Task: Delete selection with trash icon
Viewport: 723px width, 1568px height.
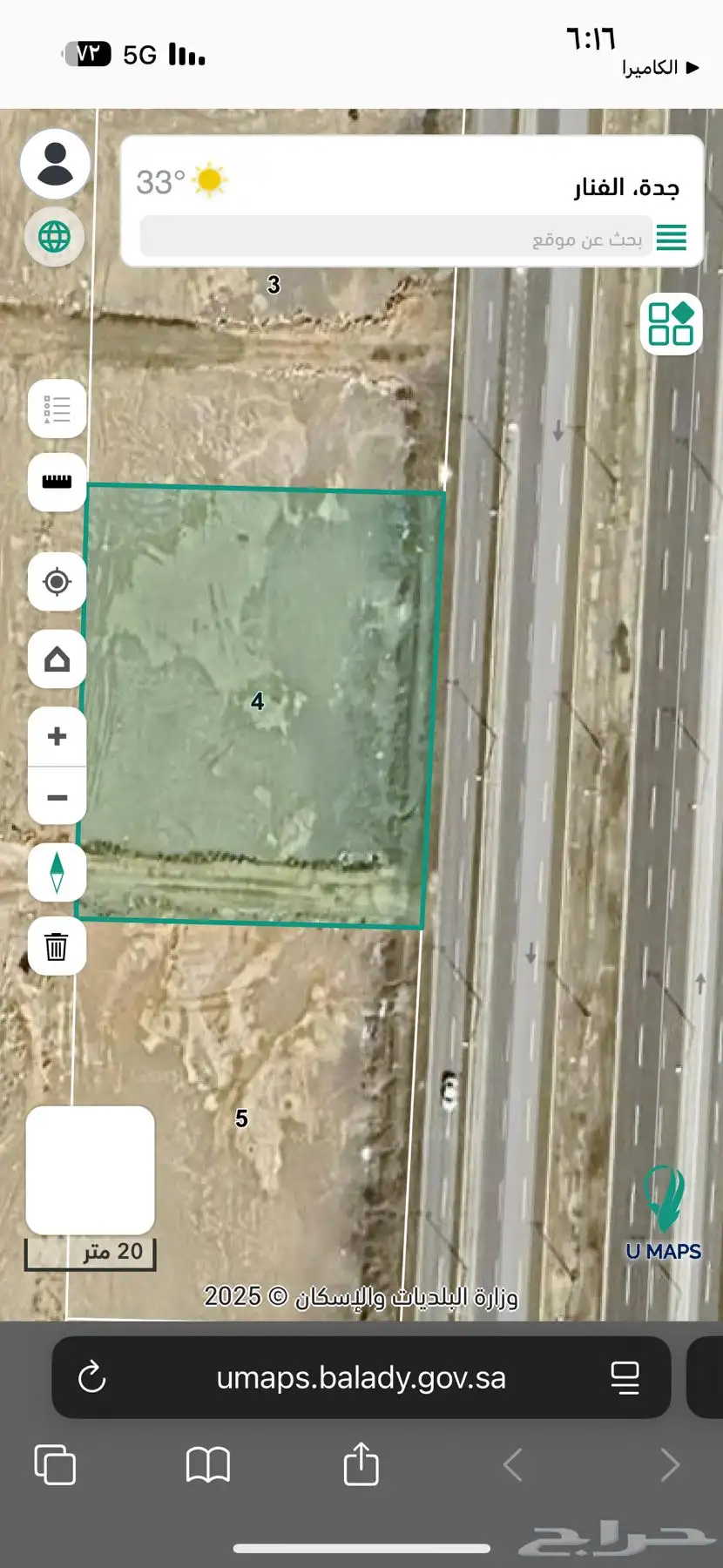Action: click(57, 946)
